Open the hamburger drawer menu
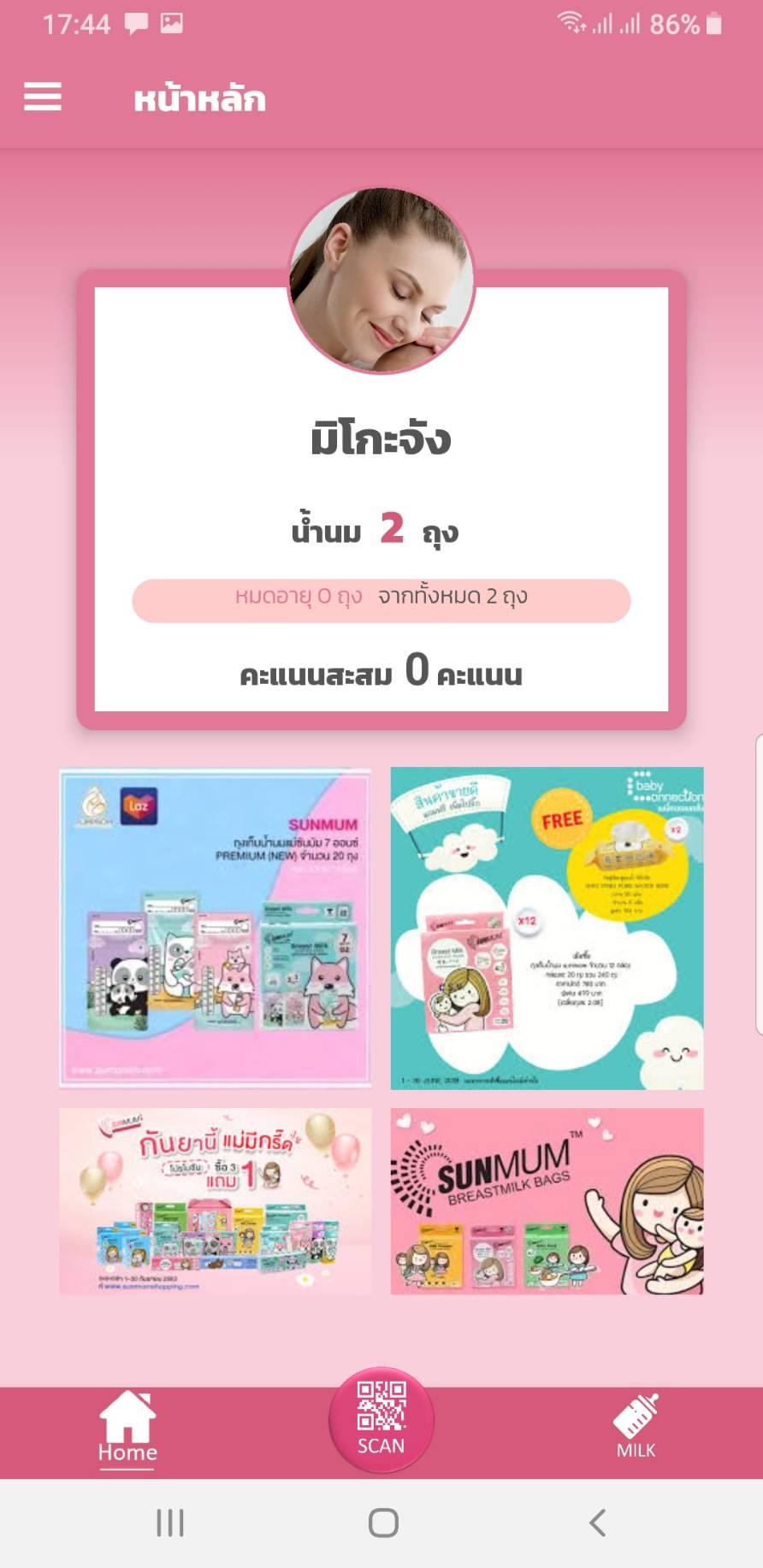The width and height of the screenshot is (763, 1568). (43, 97)
